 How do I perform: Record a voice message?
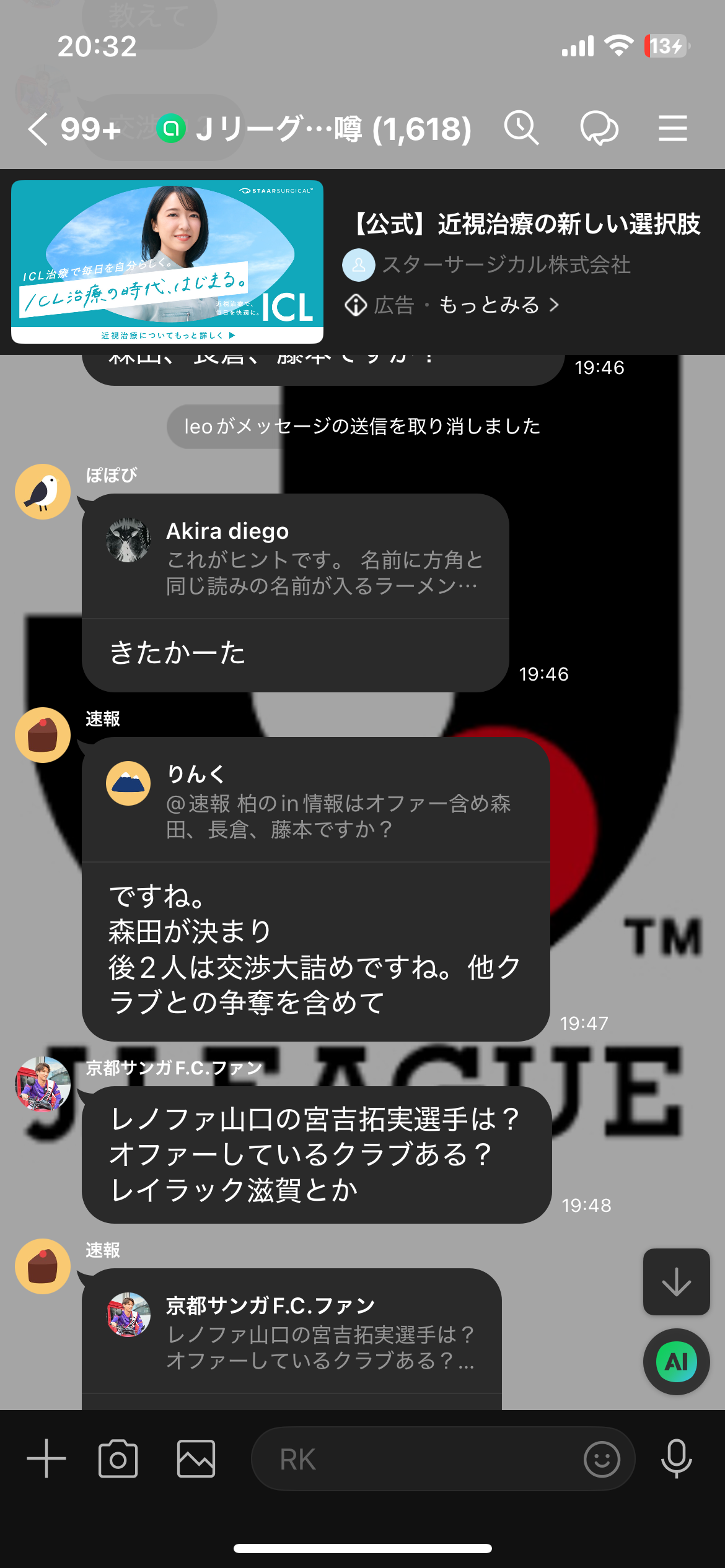676,1458
